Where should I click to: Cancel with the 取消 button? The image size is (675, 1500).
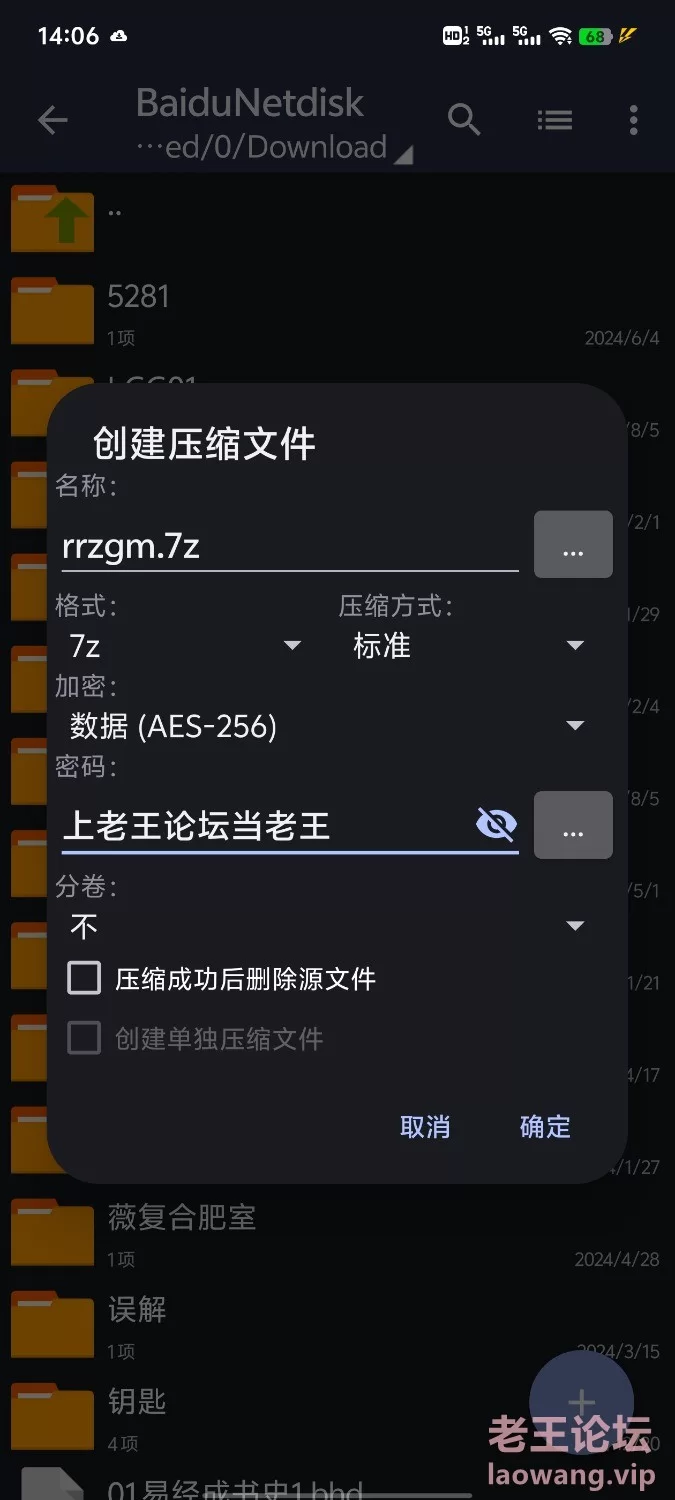425,1127
